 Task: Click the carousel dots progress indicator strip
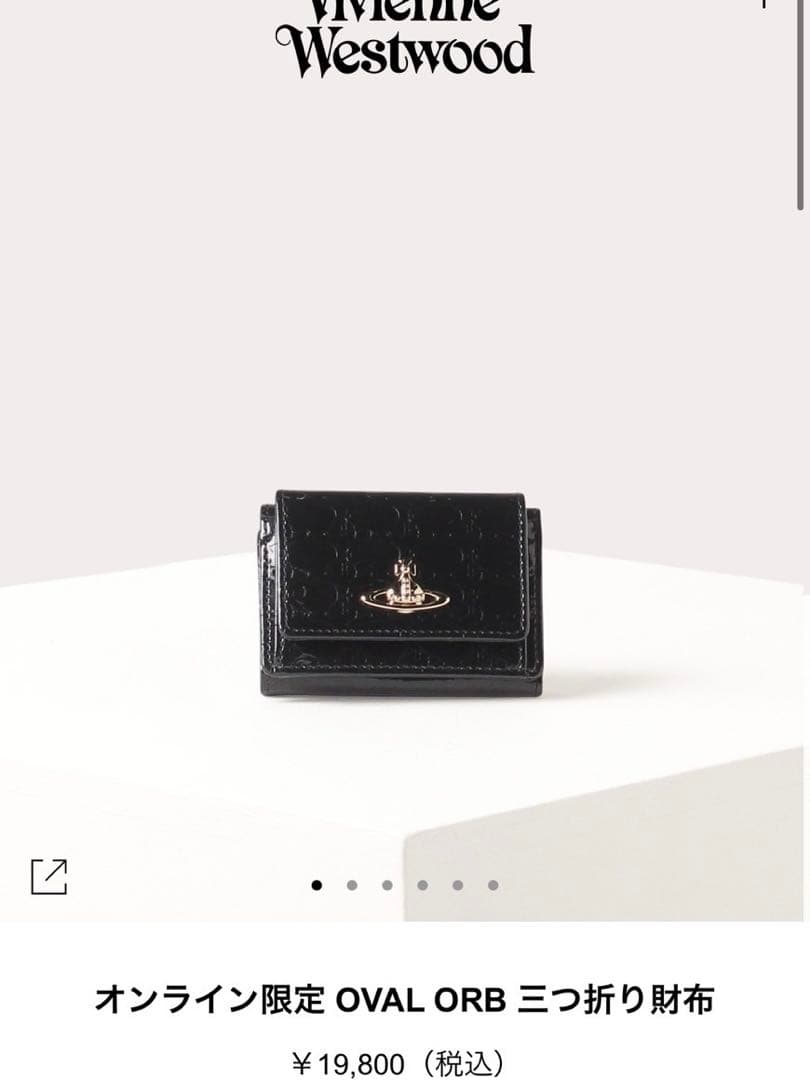(403, 884)
